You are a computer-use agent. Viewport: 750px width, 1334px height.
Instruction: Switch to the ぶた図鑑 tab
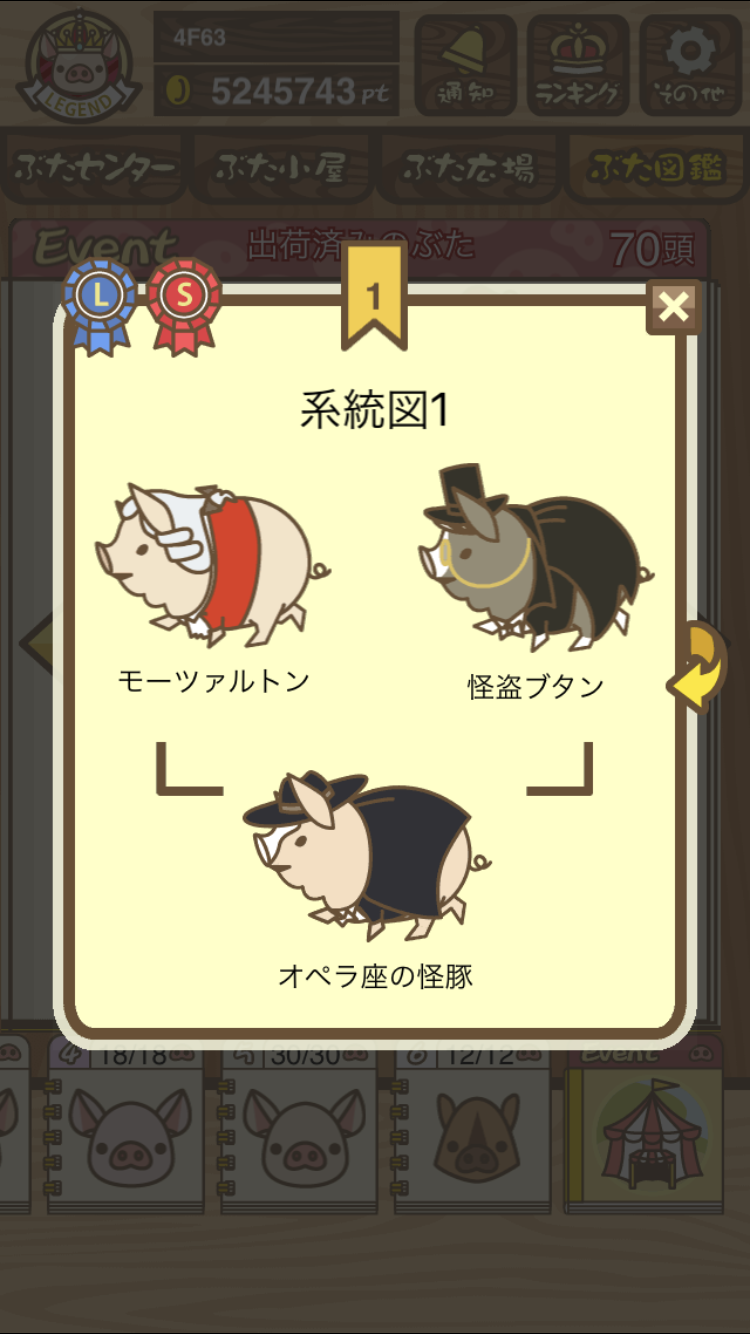tap(655, 168)
